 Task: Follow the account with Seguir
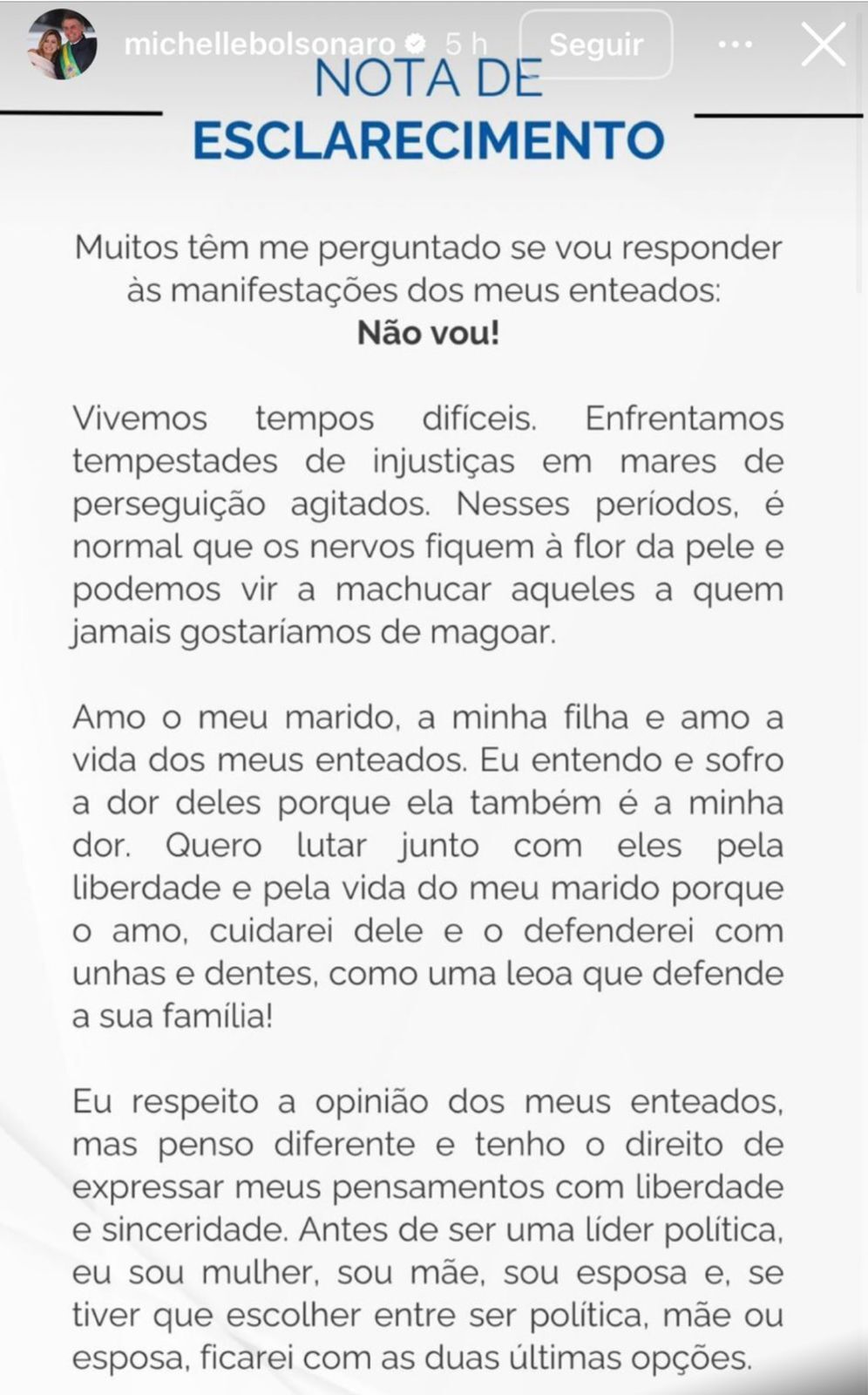[x=596, y=44]
